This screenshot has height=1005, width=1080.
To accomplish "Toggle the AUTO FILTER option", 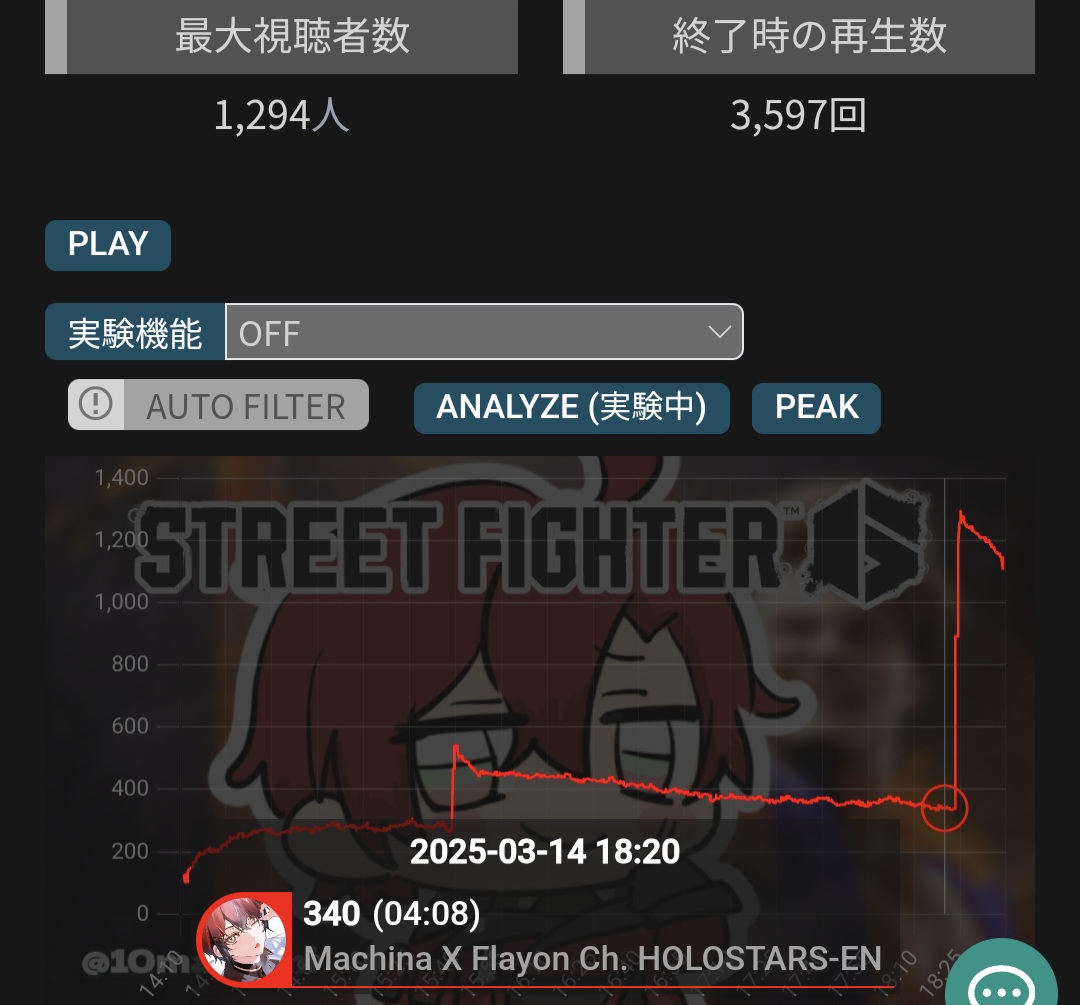I will click(x=218, y=405).
